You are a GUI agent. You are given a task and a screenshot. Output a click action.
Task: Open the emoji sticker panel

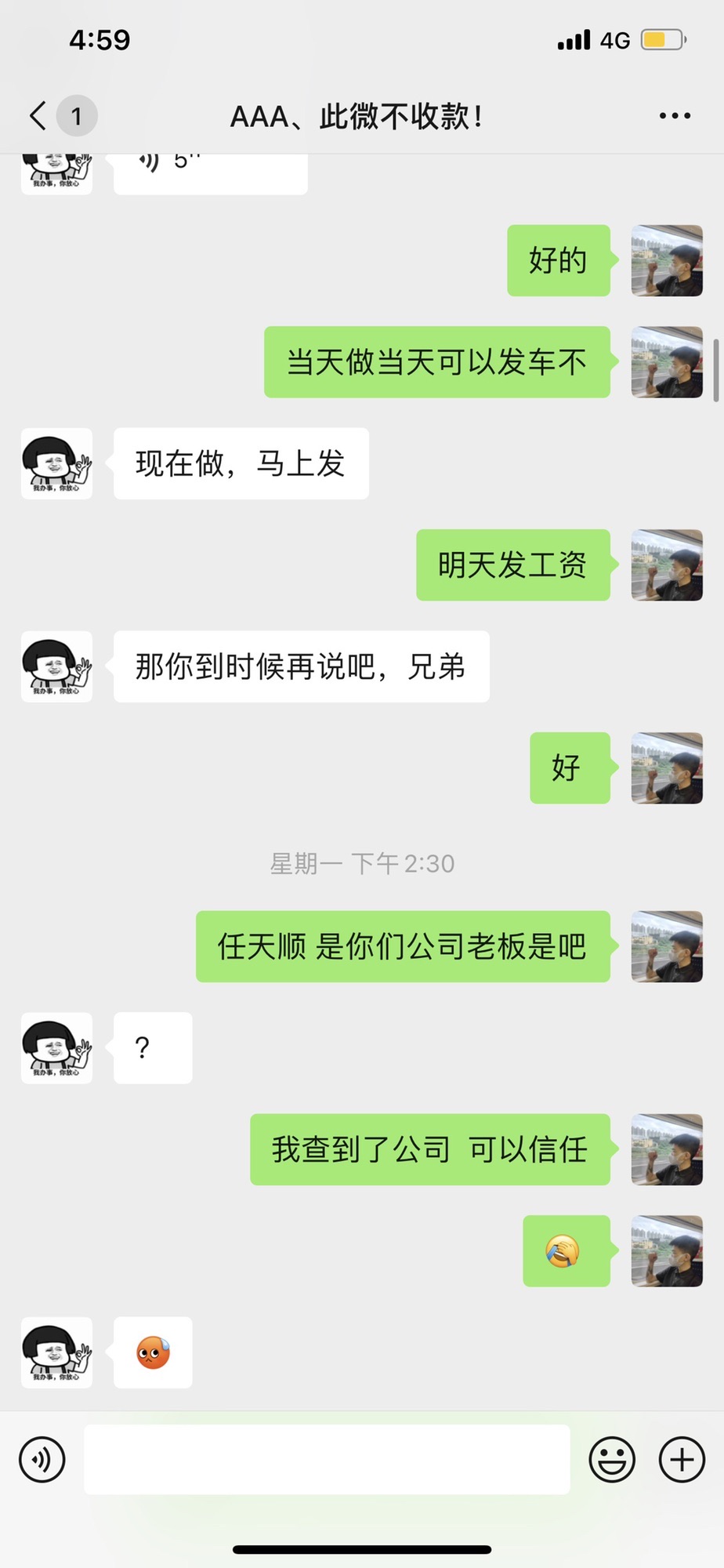(611, 1460)
